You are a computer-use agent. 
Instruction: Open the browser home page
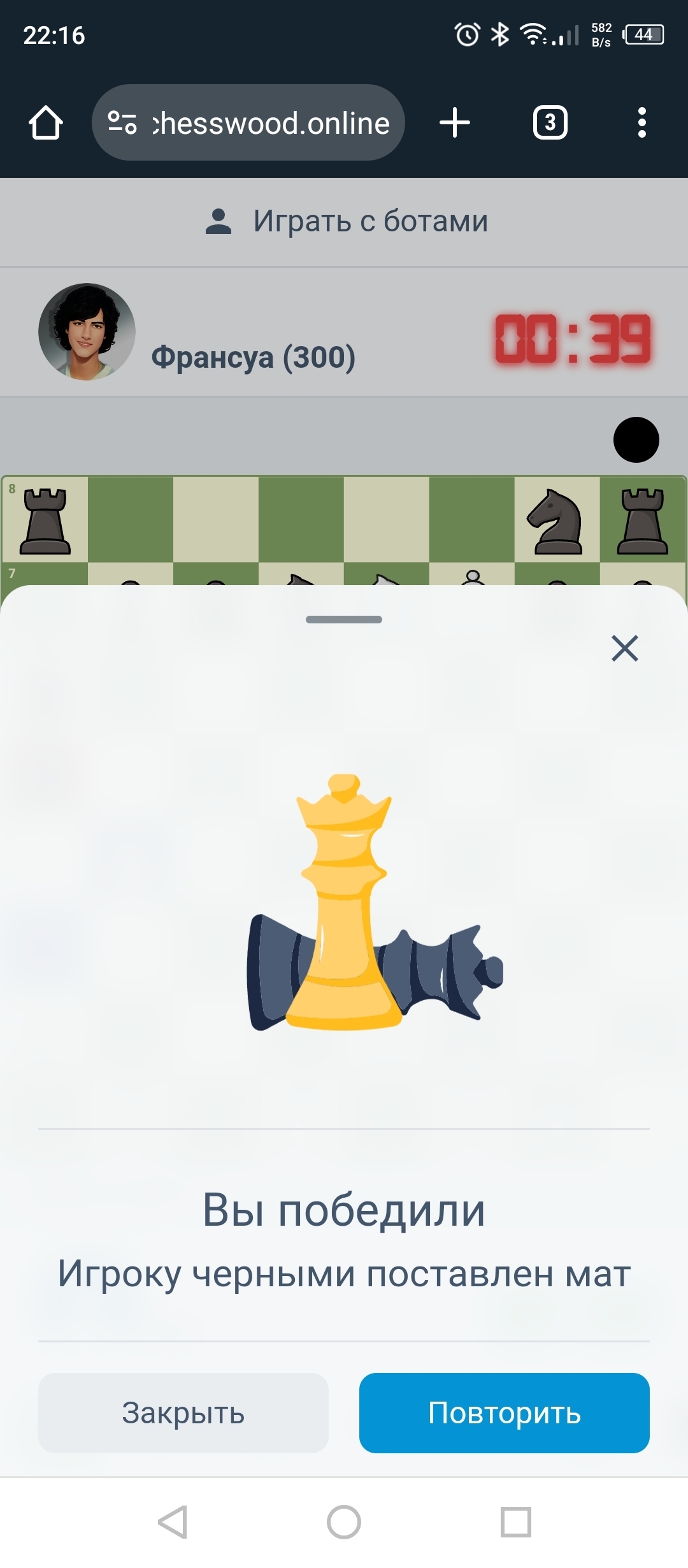click(x=46, y=122)
